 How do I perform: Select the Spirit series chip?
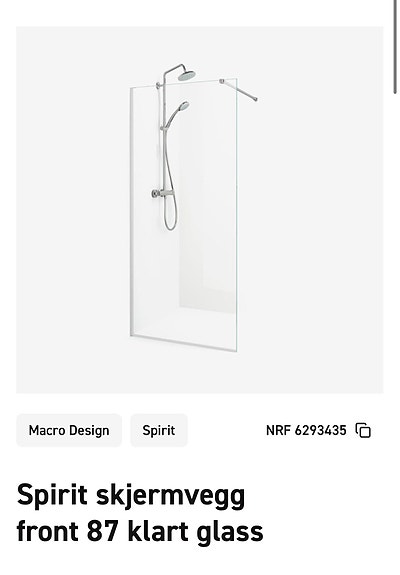(x=159, y=430)
